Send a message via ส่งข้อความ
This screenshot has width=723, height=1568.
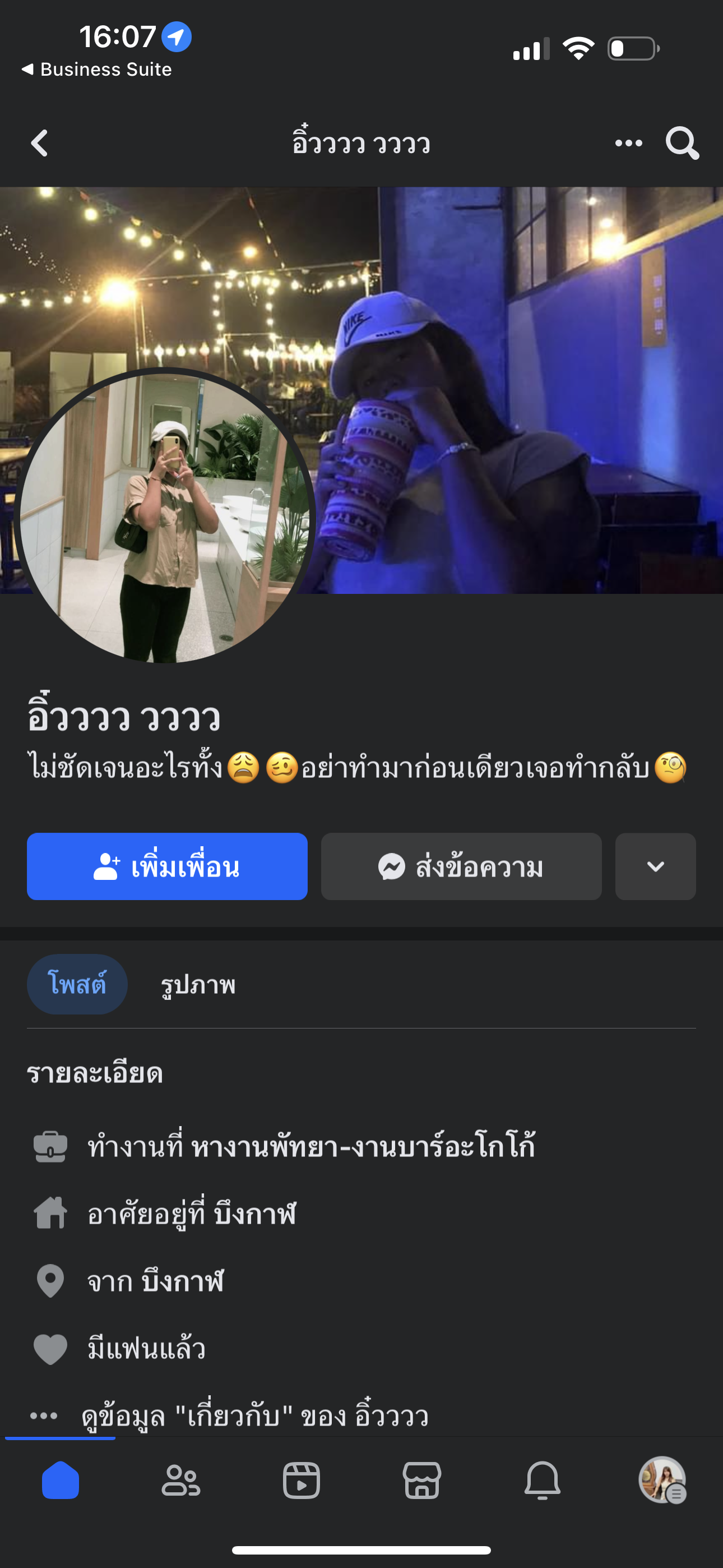click(x=461, y=866)
